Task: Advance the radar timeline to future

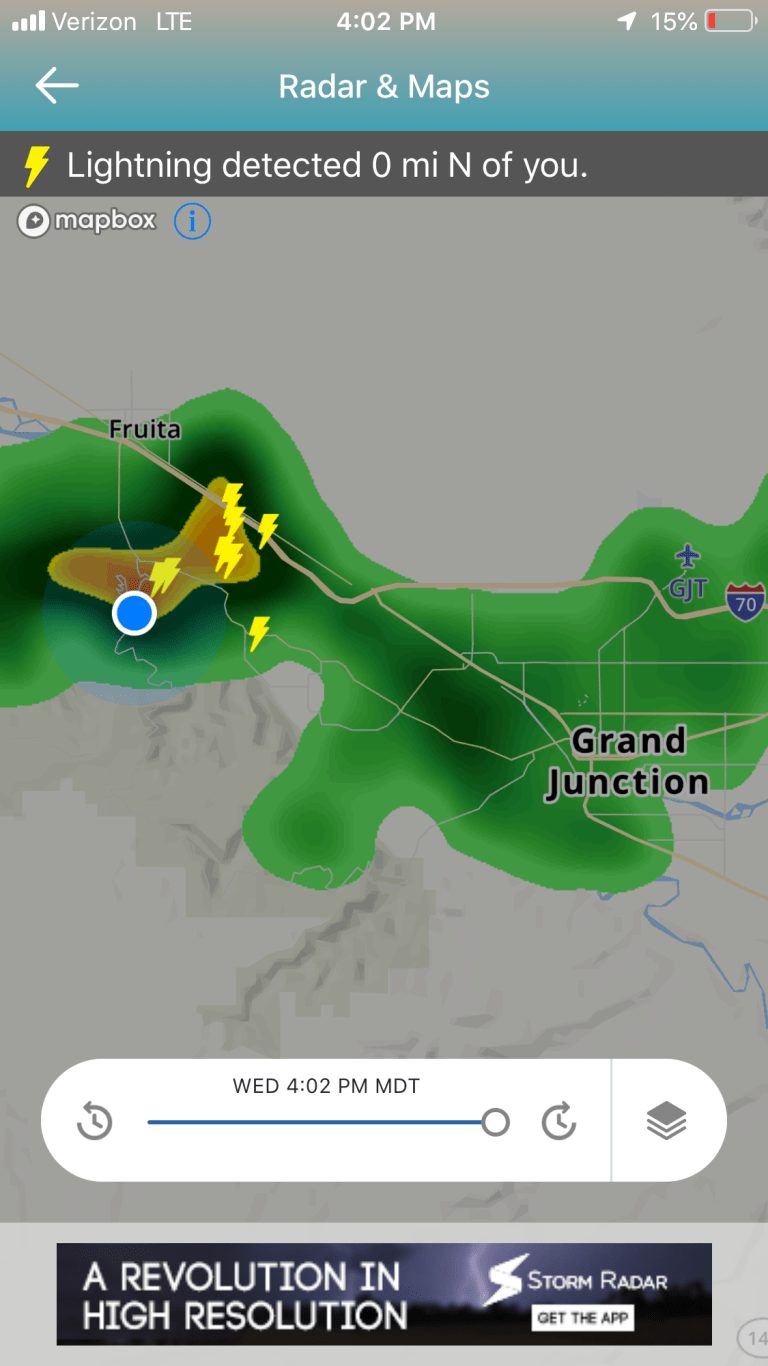Action: [558, 1121]
